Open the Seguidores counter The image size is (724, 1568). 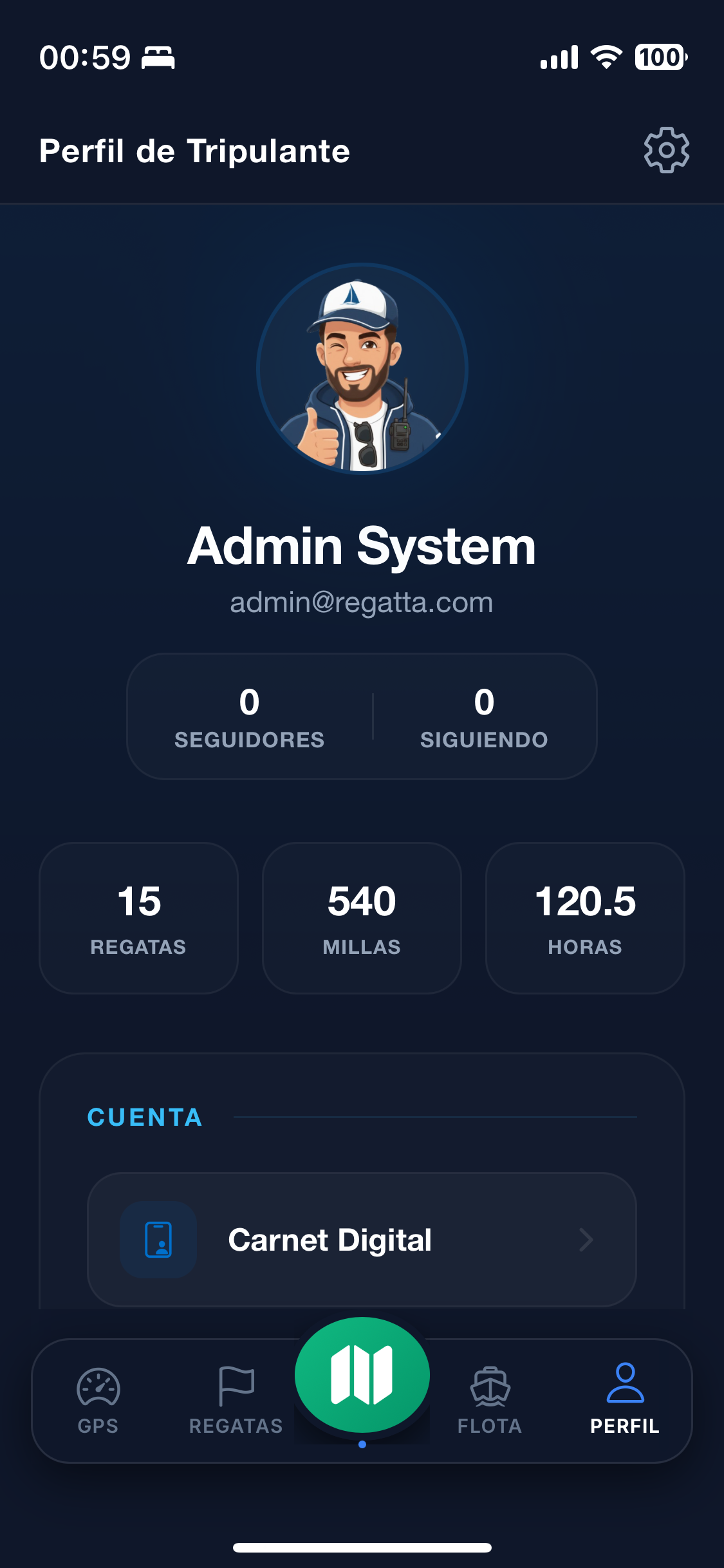pyautogui.click(x=249, y=716)
